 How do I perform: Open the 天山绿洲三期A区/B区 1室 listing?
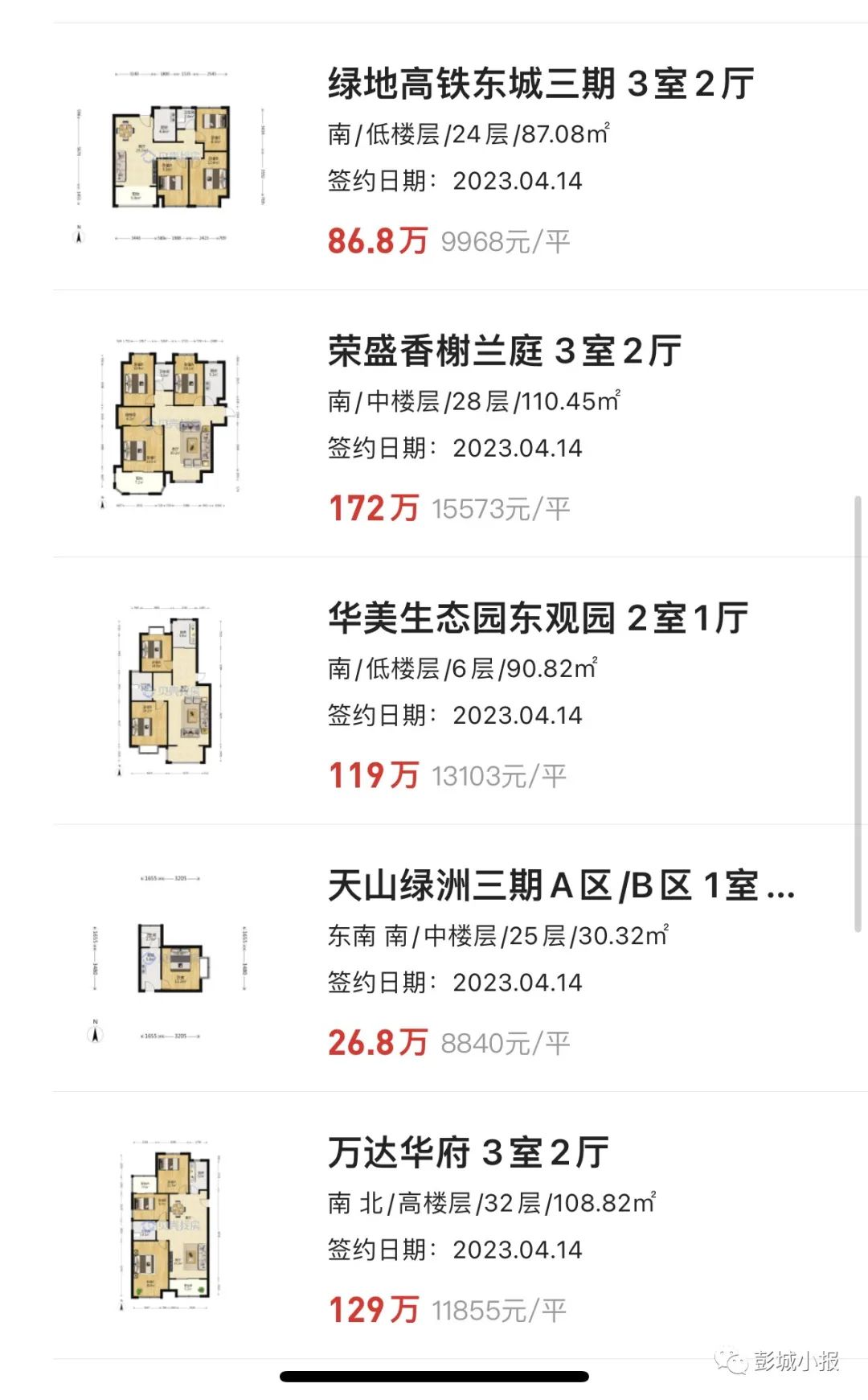(x=460, y=958)
